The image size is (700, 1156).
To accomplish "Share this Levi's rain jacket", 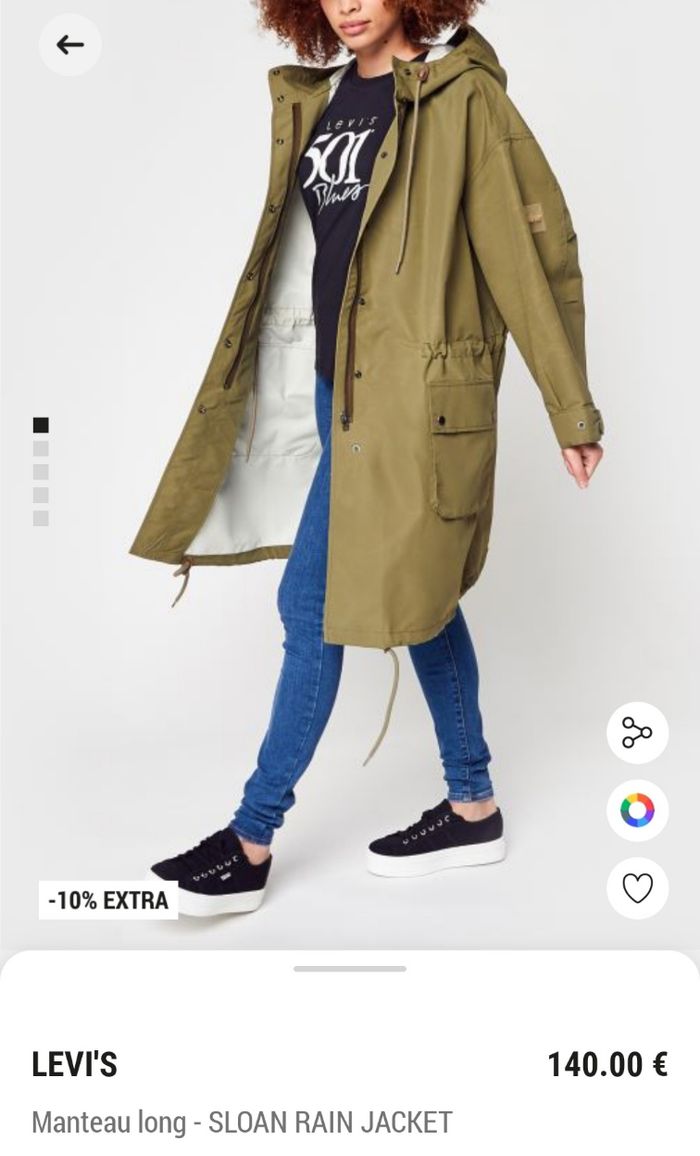I will (637, 732).
